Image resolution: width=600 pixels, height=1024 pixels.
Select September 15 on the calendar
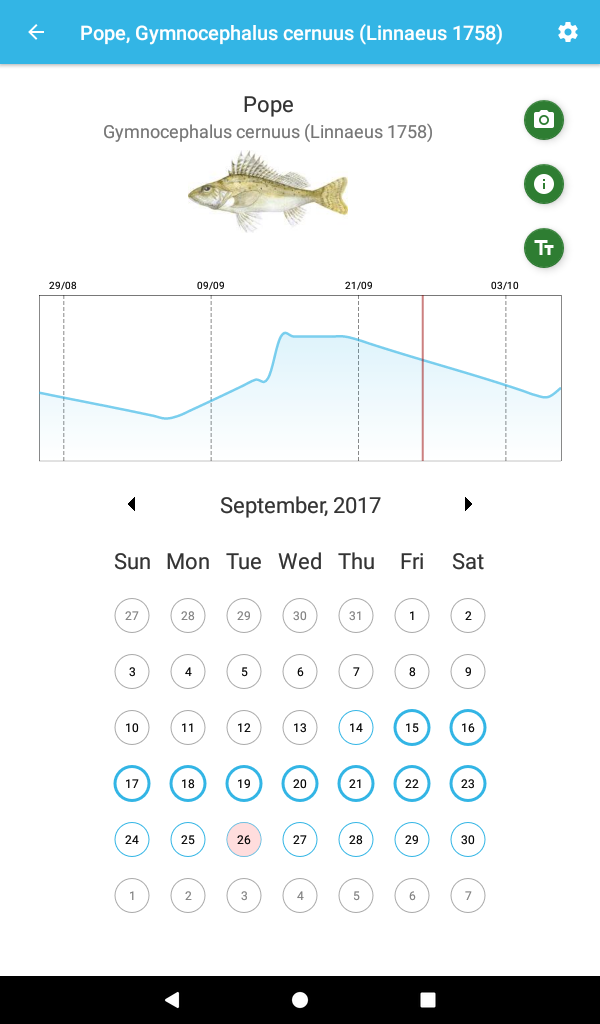point(412,728)
